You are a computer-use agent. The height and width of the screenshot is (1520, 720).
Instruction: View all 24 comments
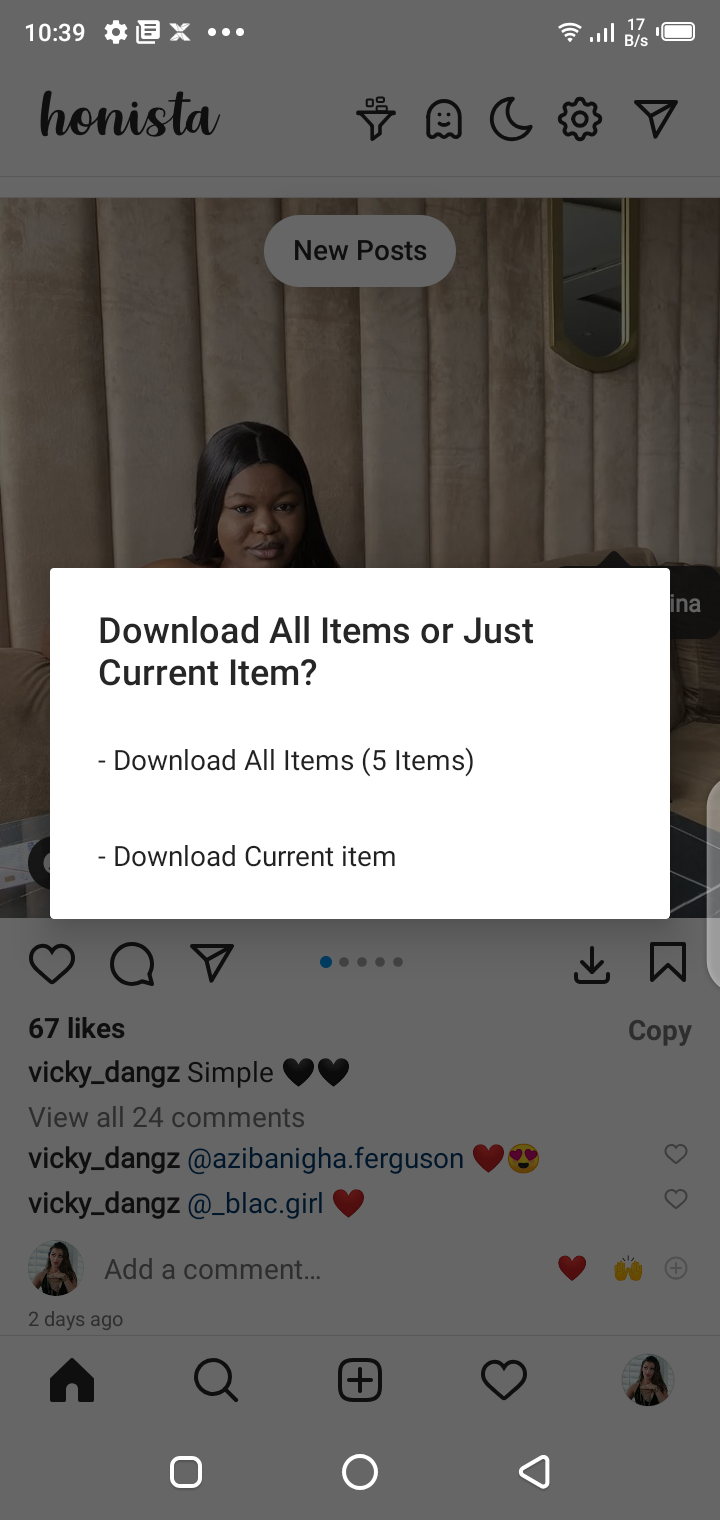(x=166, y=1117)
